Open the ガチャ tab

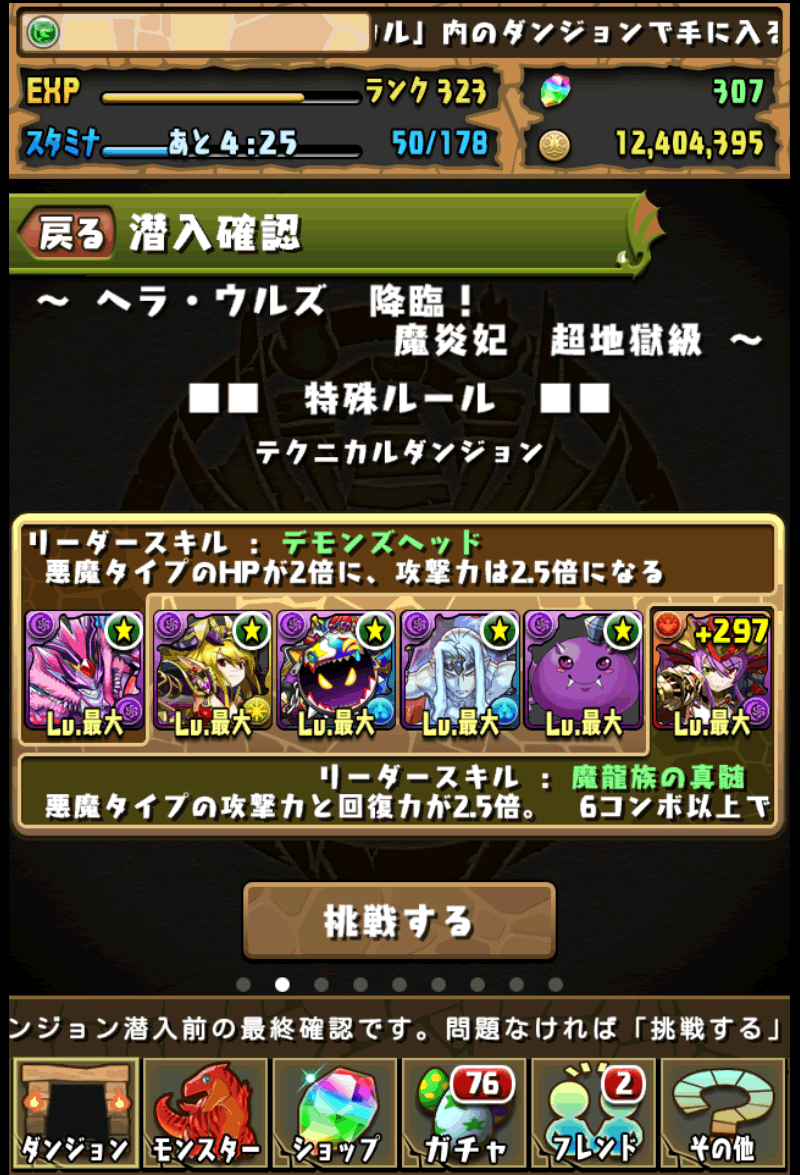[464, 1110]
